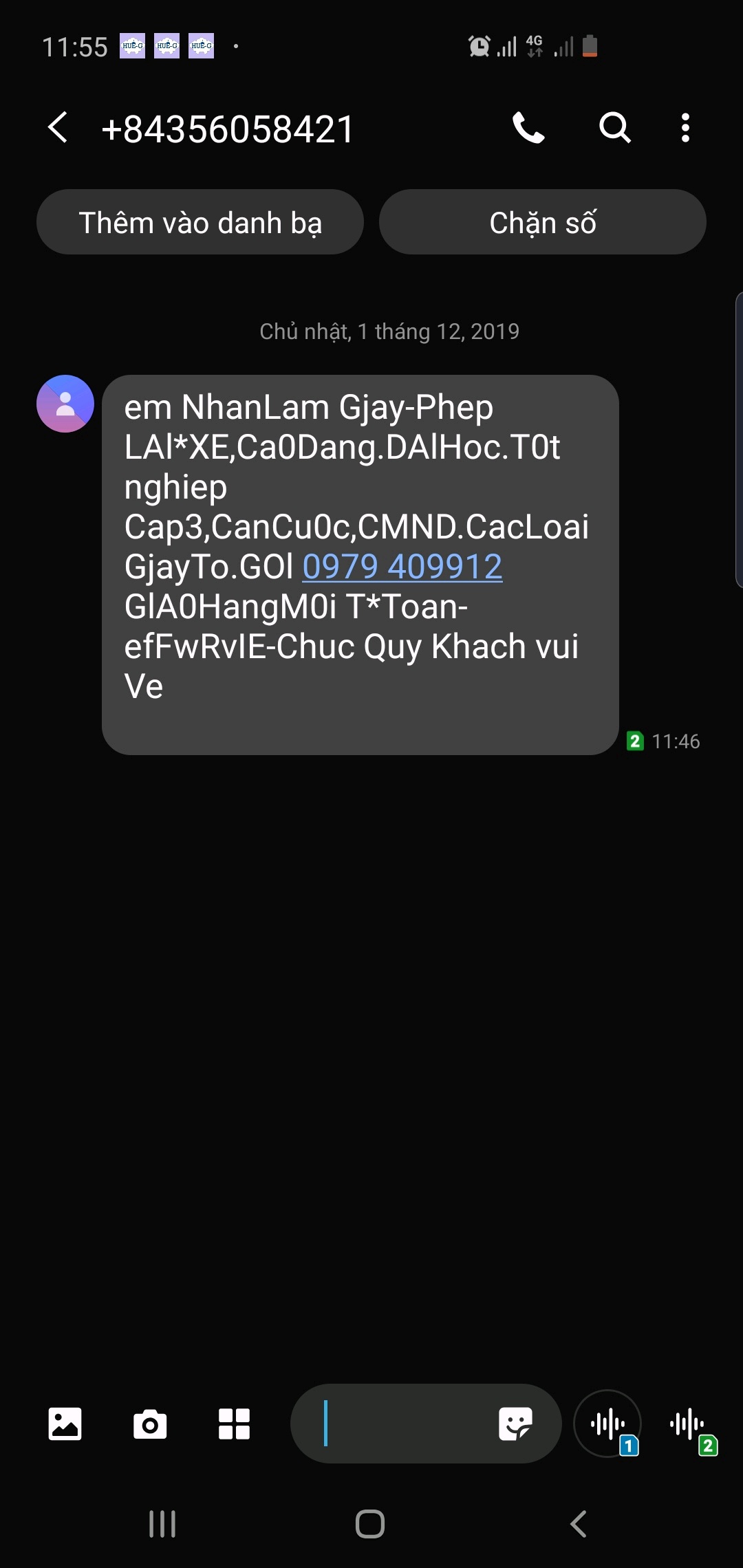
Task: Go to the home screen
Action: click(370, 1524)
